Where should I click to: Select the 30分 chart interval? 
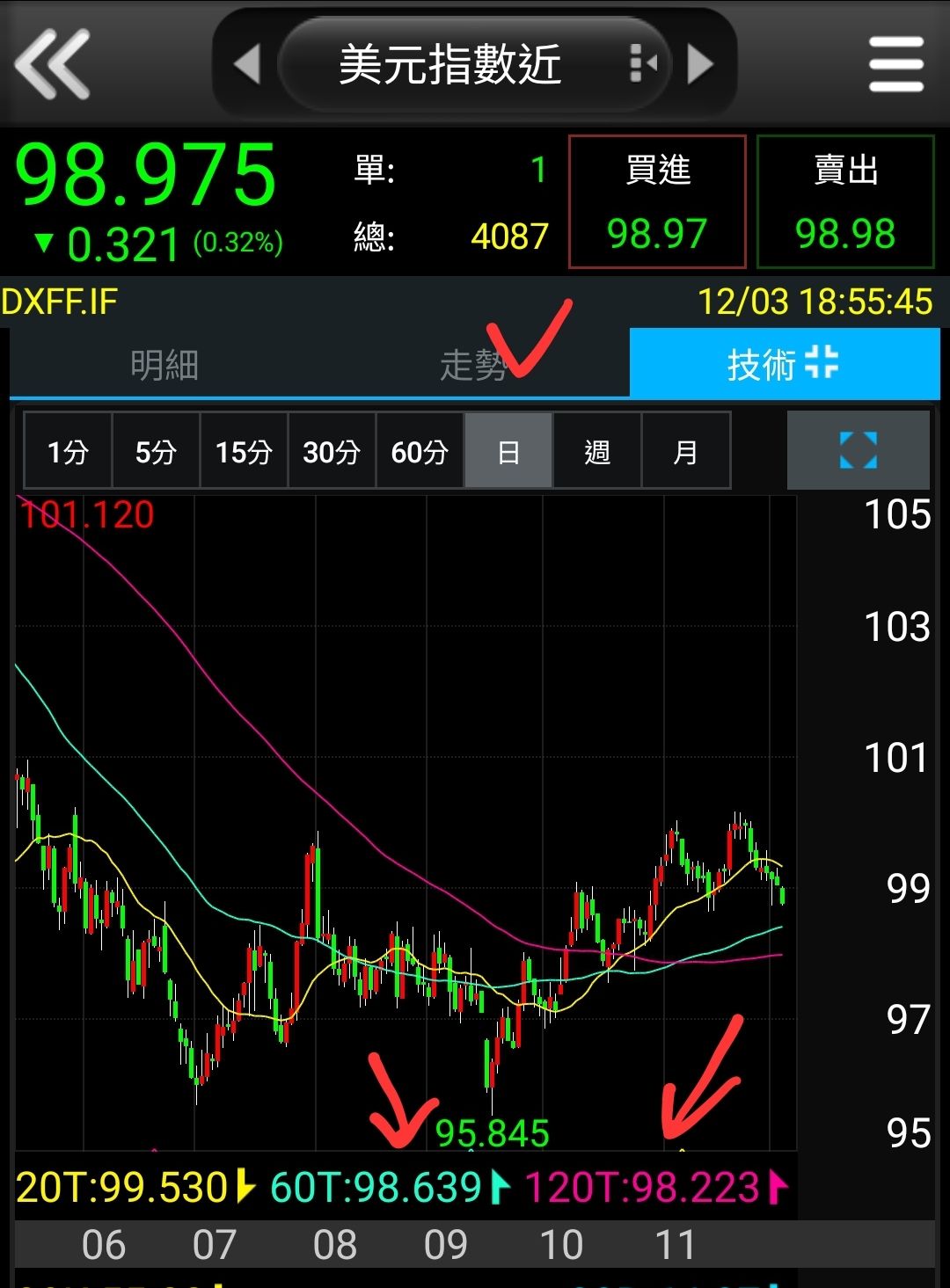(x=332, y=451)
